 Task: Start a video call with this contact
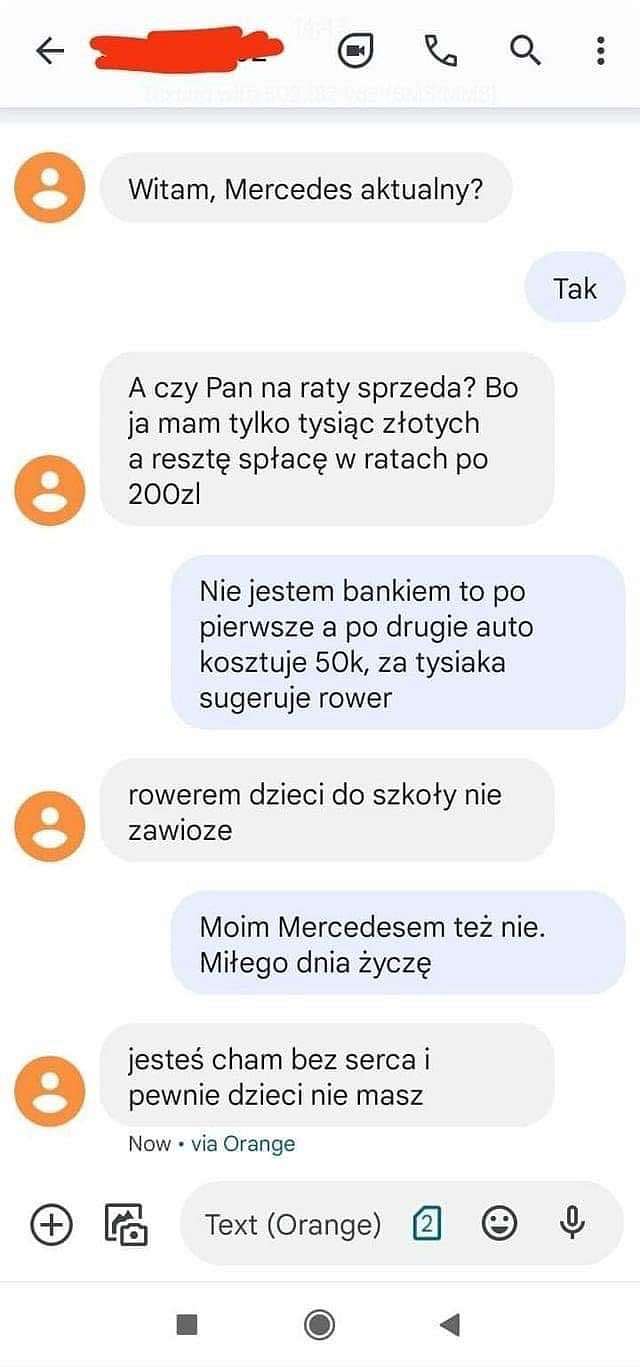pyautogui.click(x=355, y=50)
